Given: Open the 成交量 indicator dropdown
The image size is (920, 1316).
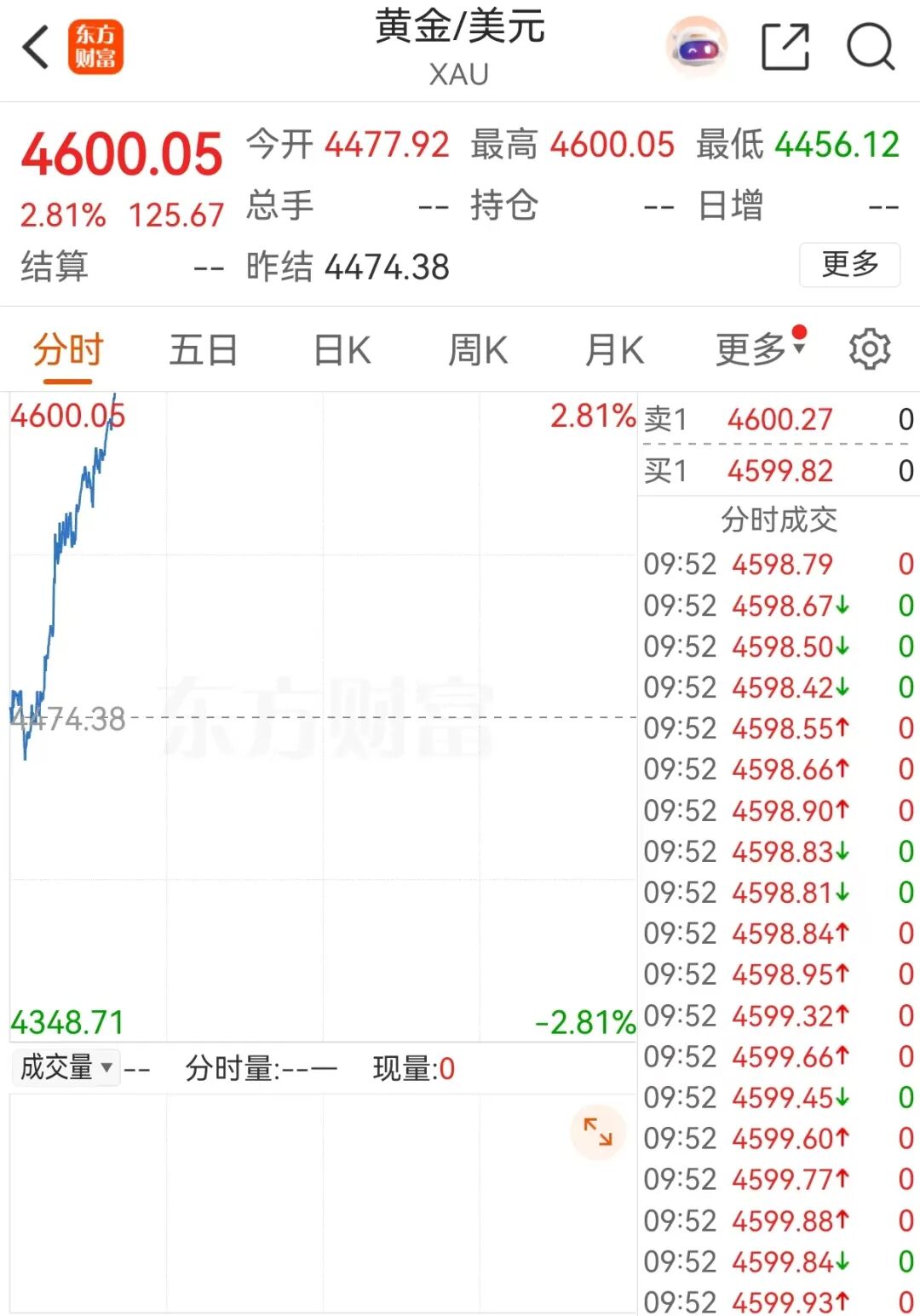Looking at the screenshot, I should click(66, 1067).
